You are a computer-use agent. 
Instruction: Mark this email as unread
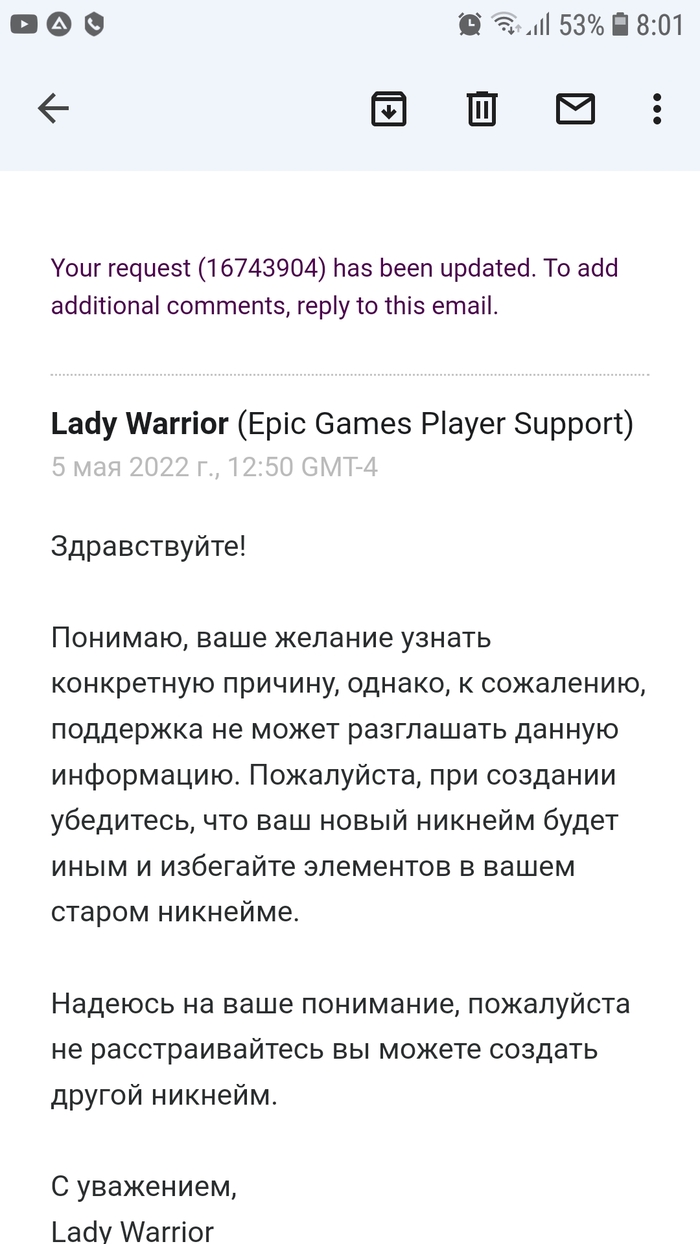pos(575,108)
